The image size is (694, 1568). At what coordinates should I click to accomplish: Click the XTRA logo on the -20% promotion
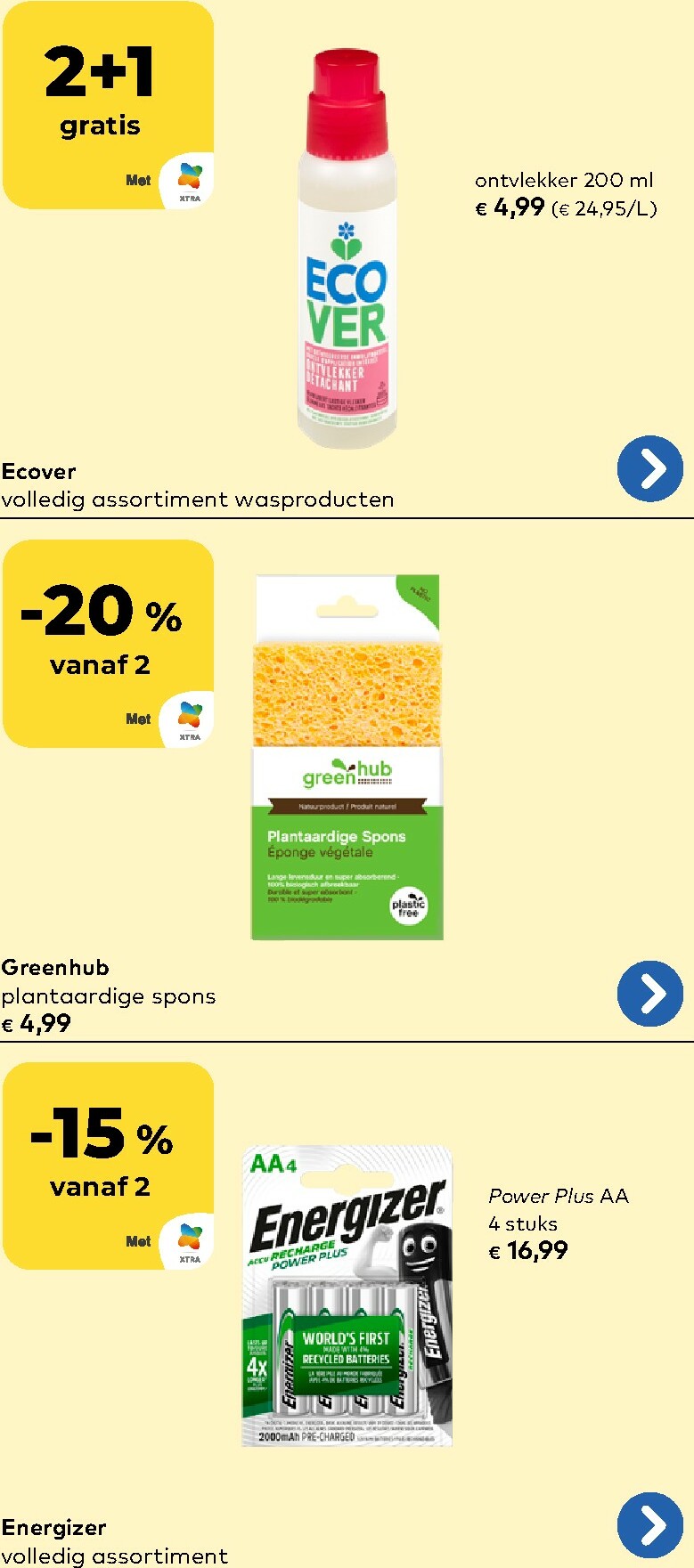coord(190,719)
